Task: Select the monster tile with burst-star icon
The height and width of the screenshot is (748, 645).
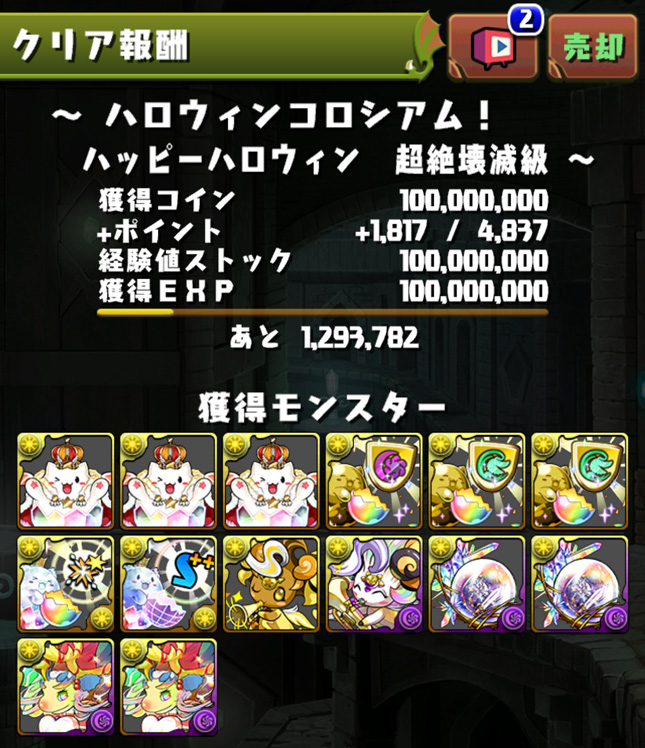Action: click(66, 585)
